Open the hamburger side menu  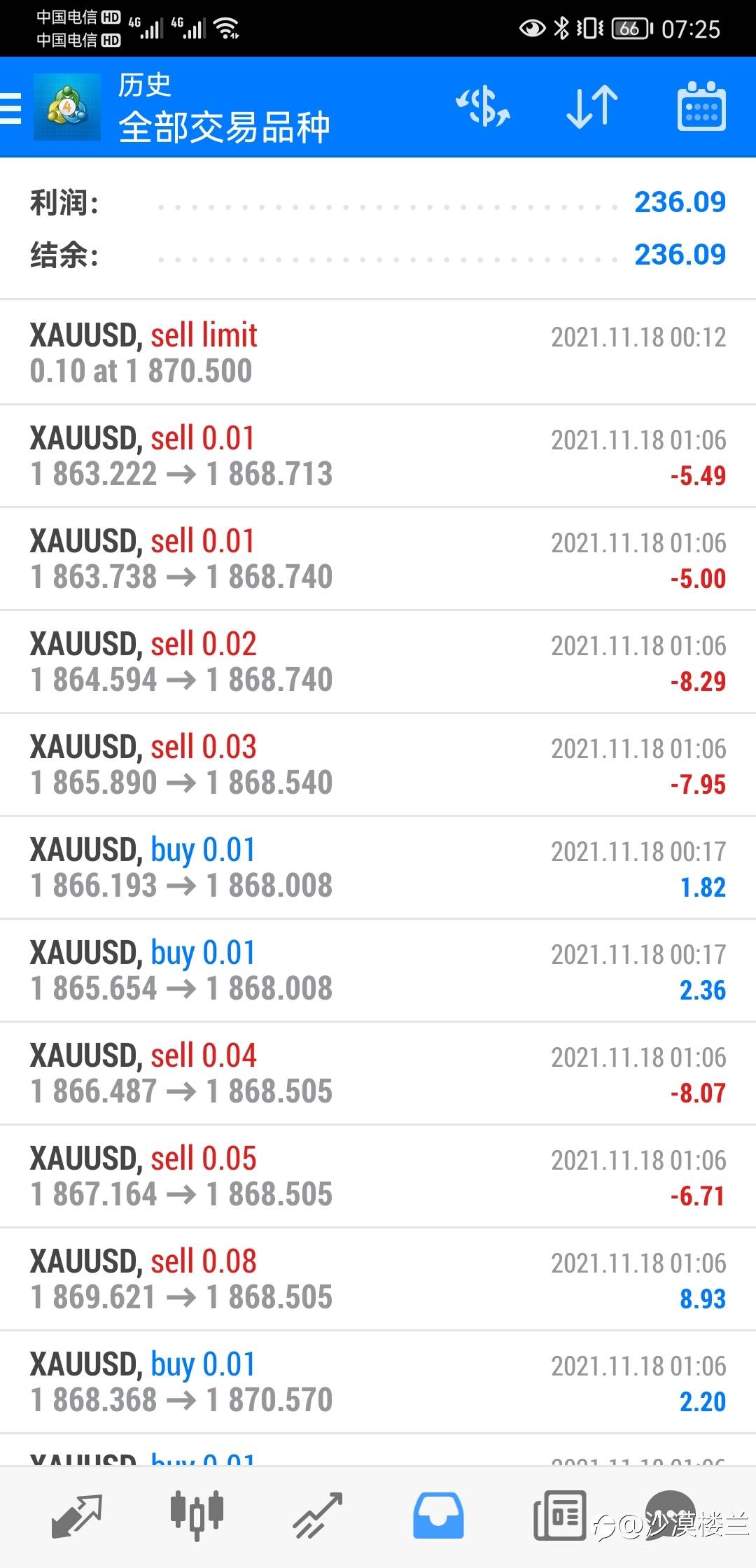pos(11,107)
